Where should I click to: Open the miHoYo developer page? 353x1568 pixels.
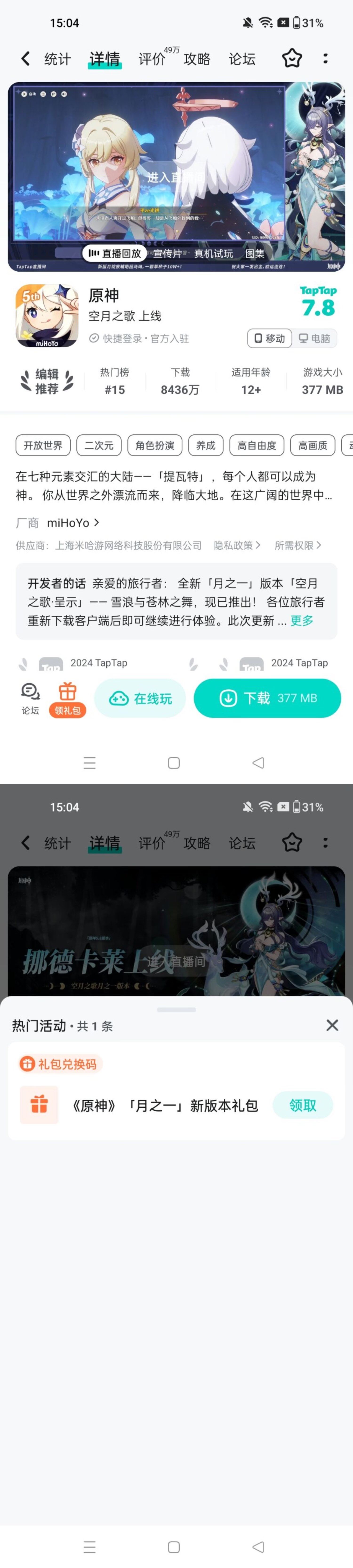tap(72, 523)
